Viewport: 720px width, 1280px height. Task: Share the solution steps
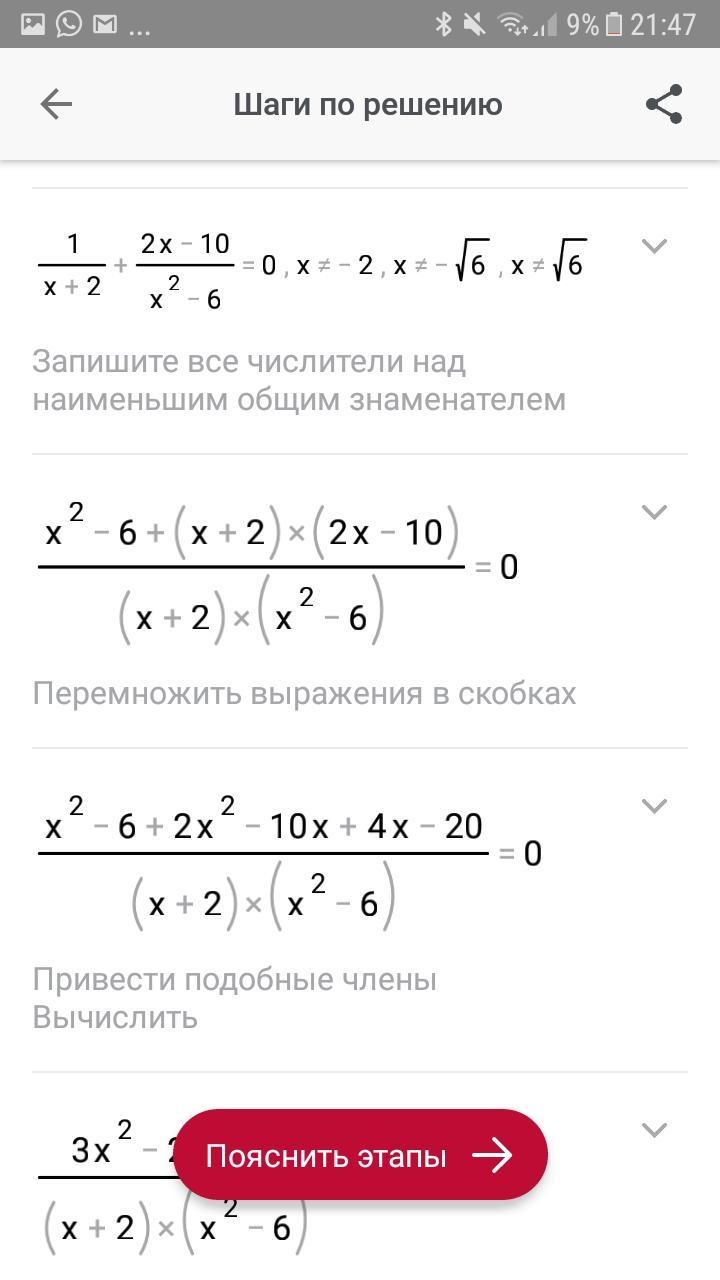click(664, 104)
